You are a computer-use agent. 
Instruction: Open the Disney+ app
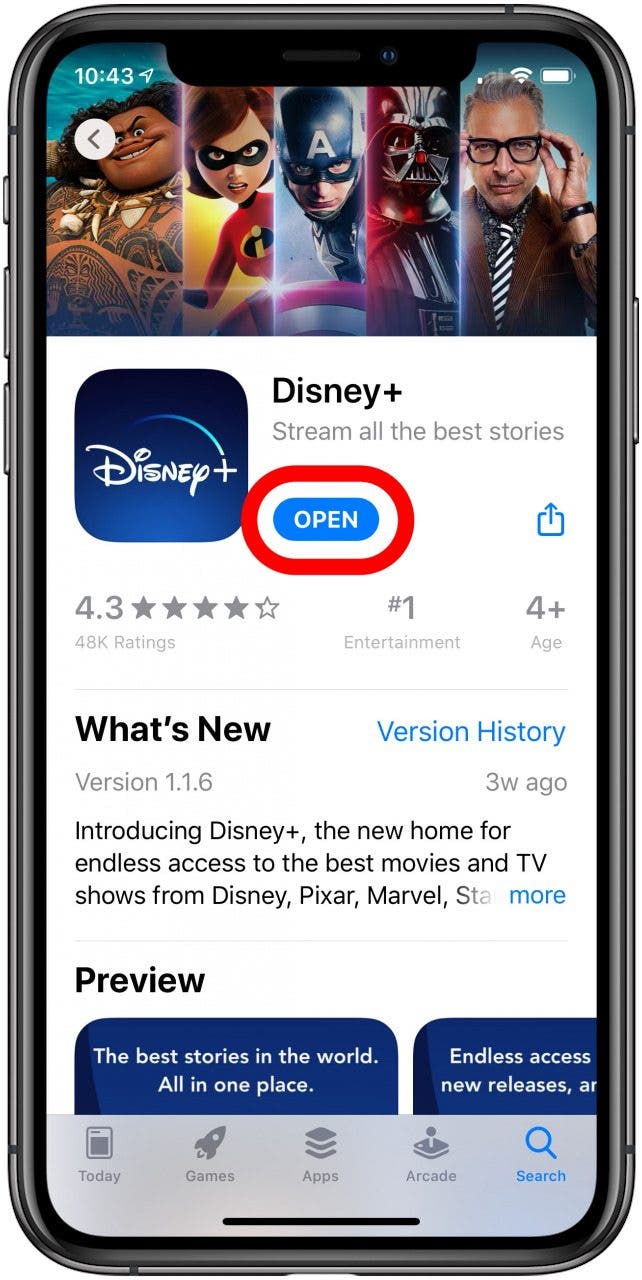tap(326, 520)
